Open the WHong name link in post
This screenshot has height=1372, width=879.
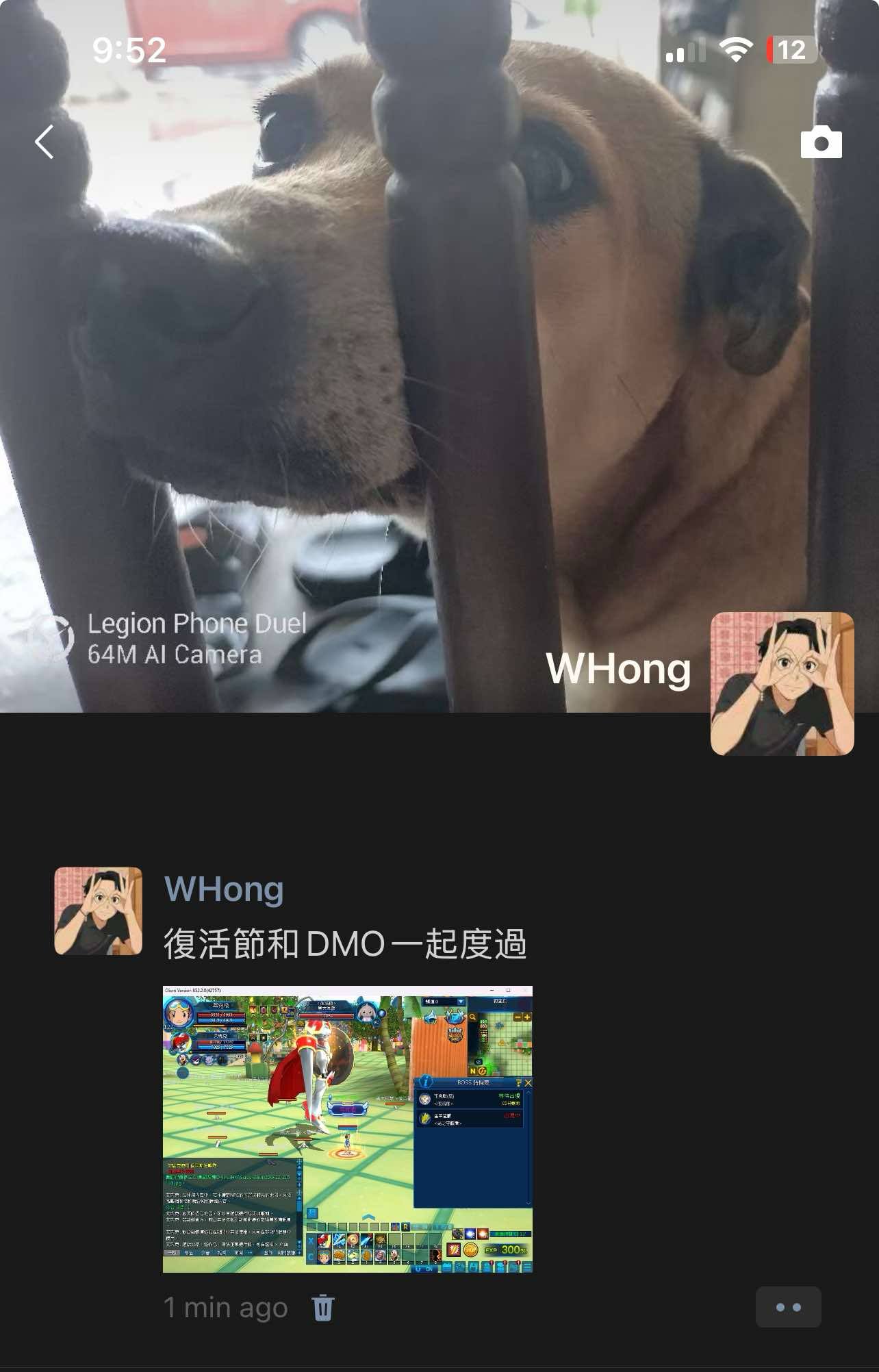pyautogui.click(x=224, y=889)
